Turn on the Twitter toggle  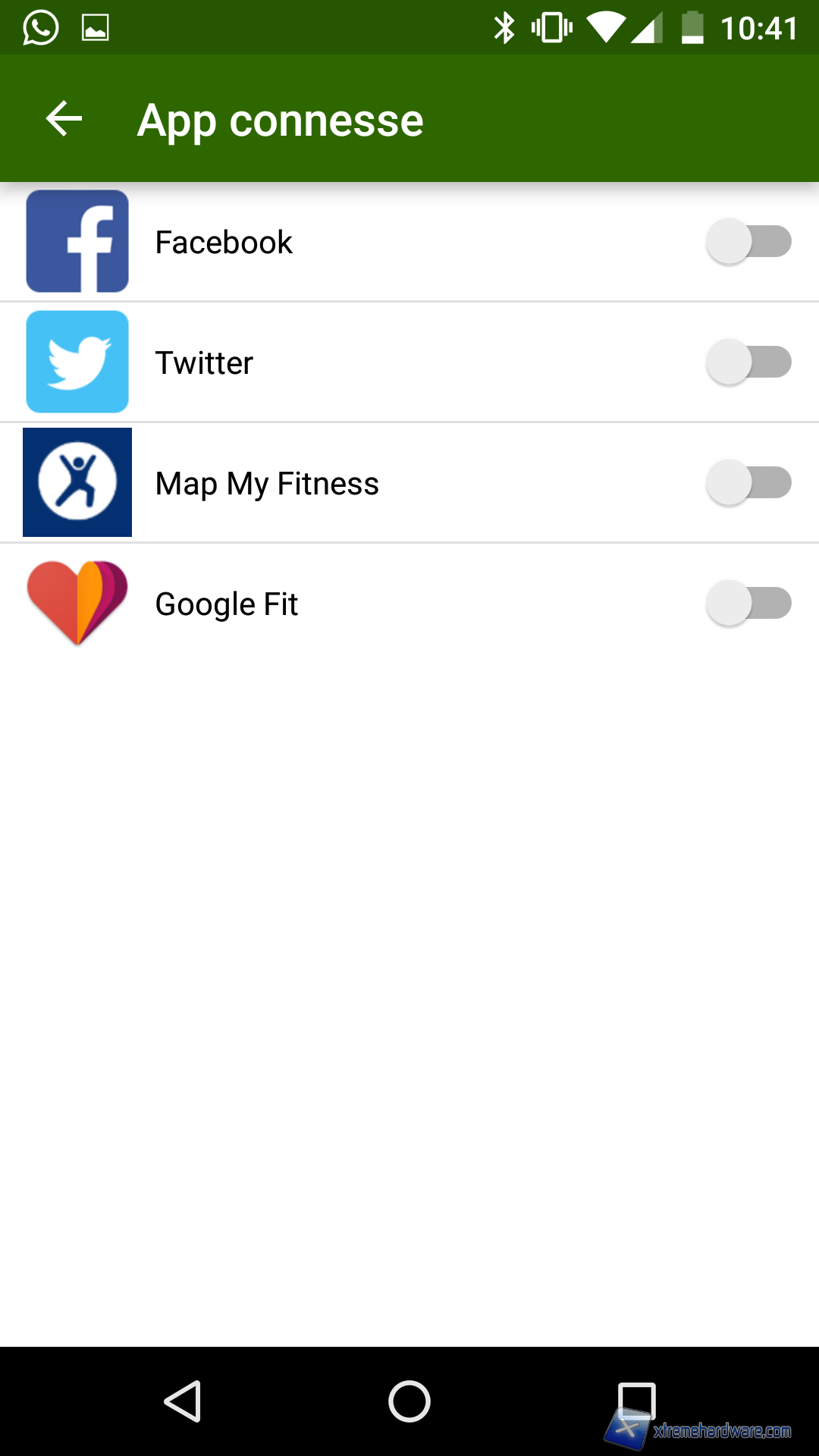(748, 362)
